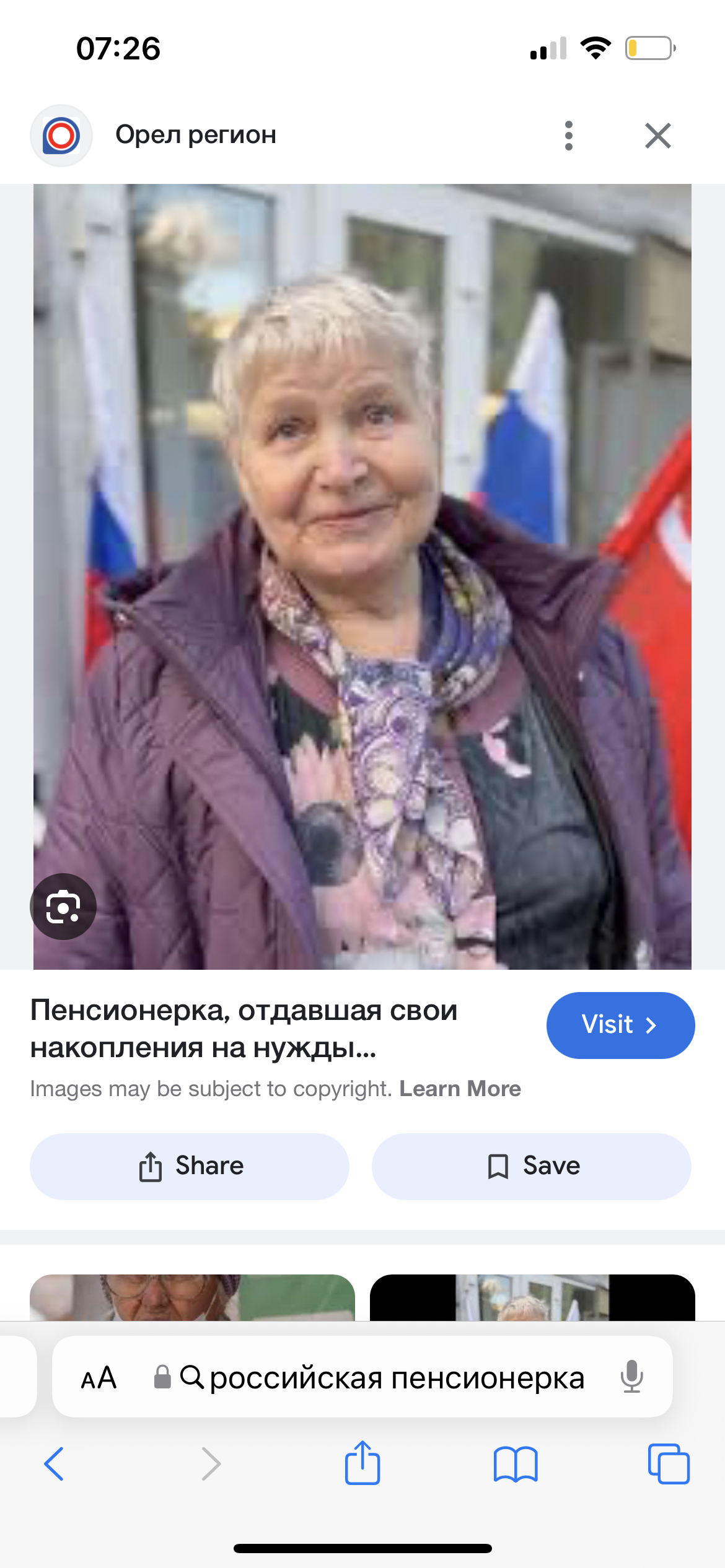
Task: Go back to the previous page
Action: point(55,1464)
